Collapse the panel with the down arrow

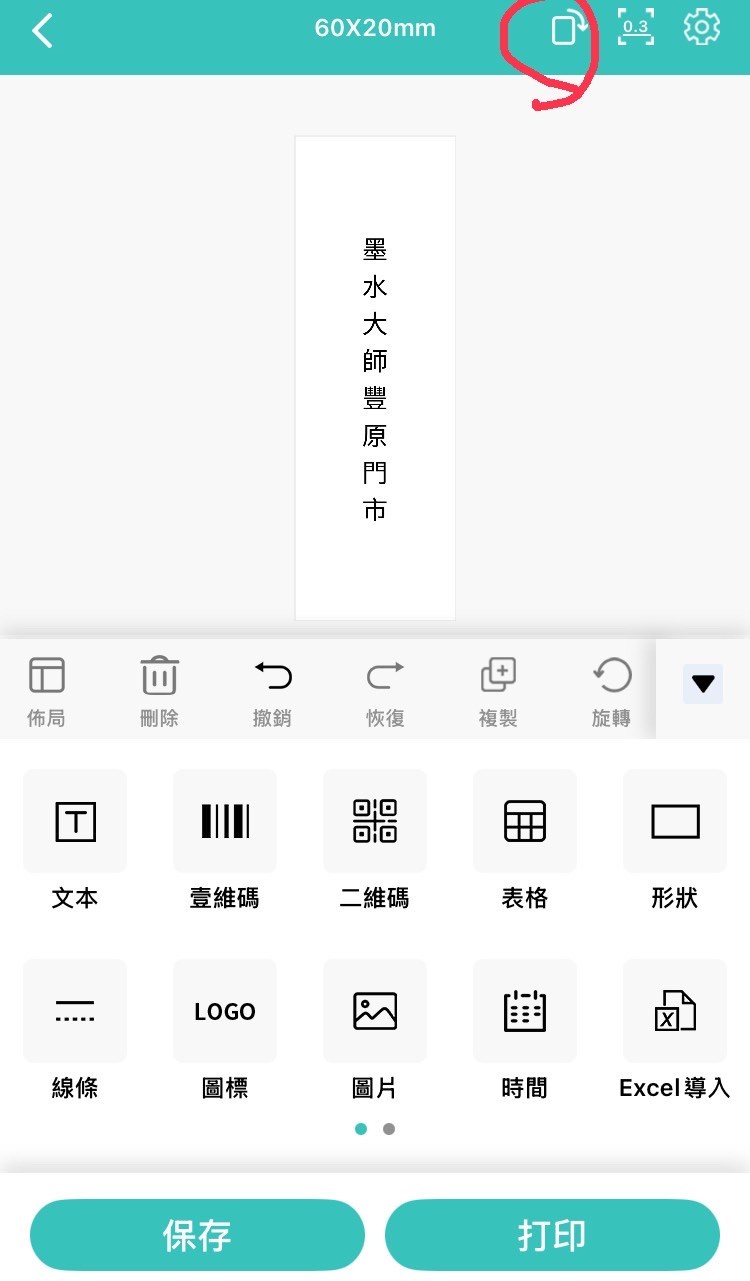(x=703, y=684)
